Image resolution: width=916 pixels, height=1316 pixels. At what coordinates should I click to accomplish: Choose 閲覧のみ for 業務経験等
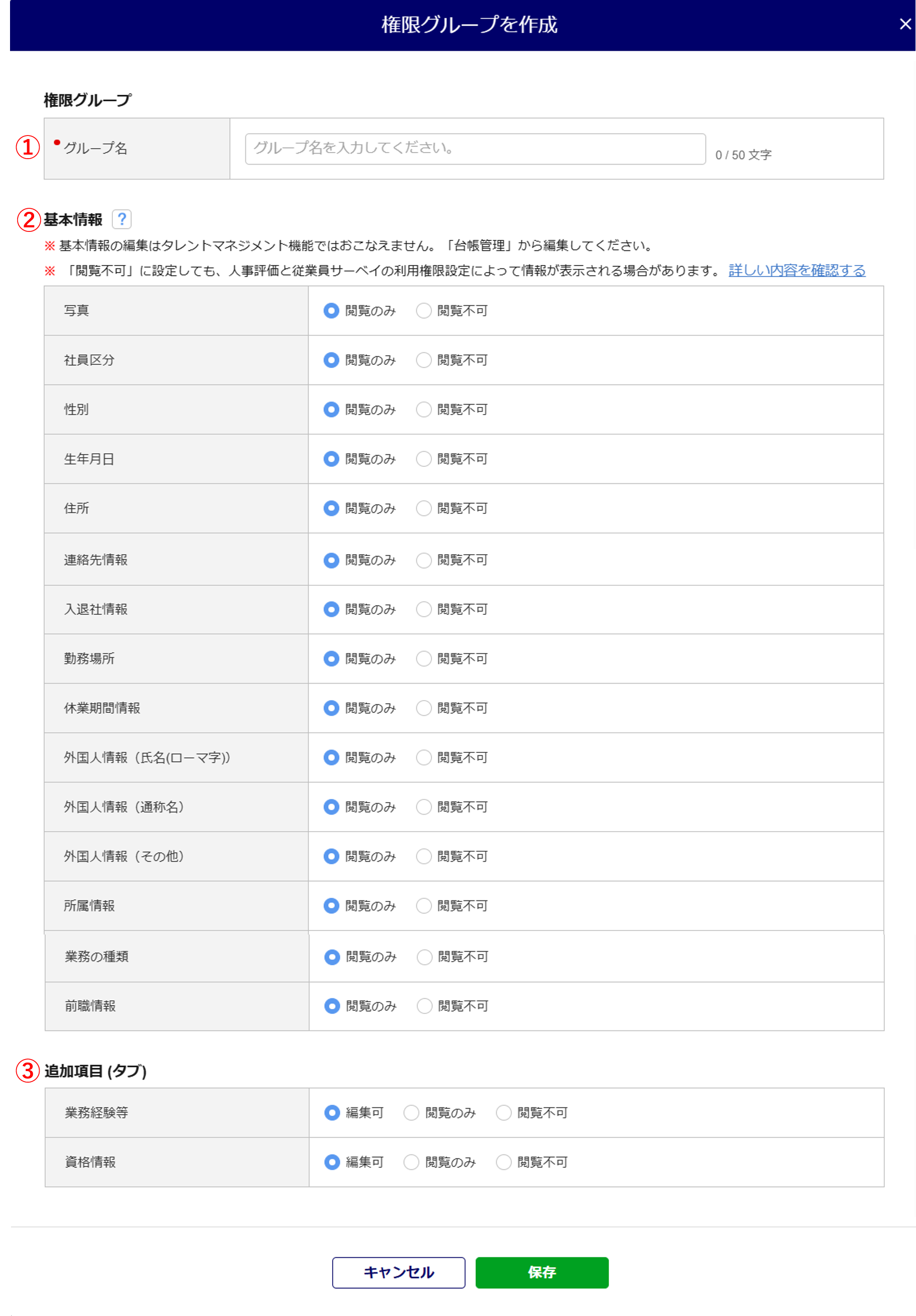tap(411, 1113)
